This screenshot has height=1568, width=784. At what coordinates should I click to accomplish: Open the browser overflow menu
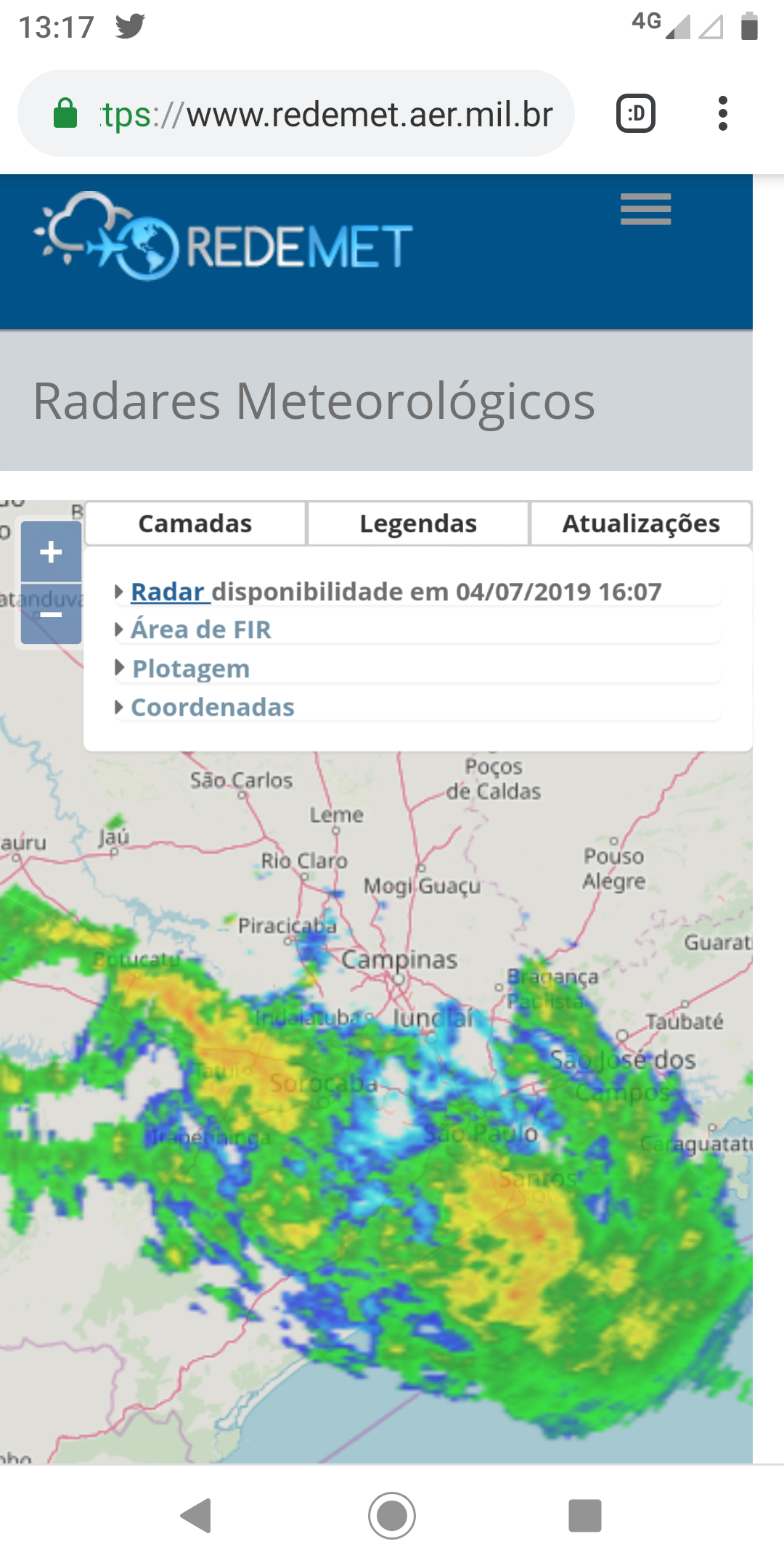pyautogui.click(x=722, y=114)
